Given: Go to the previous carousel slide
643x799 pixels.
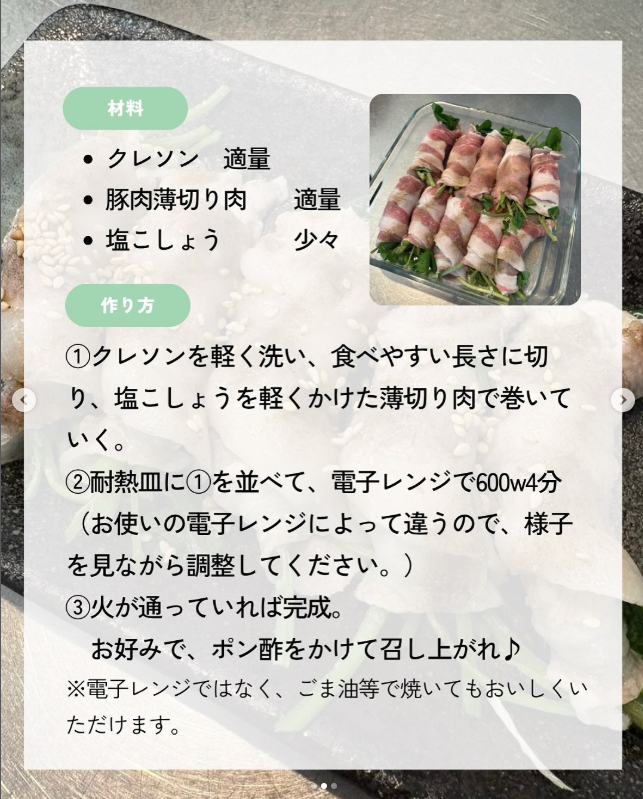Looking at the screenshot, I should click(26, 400).
